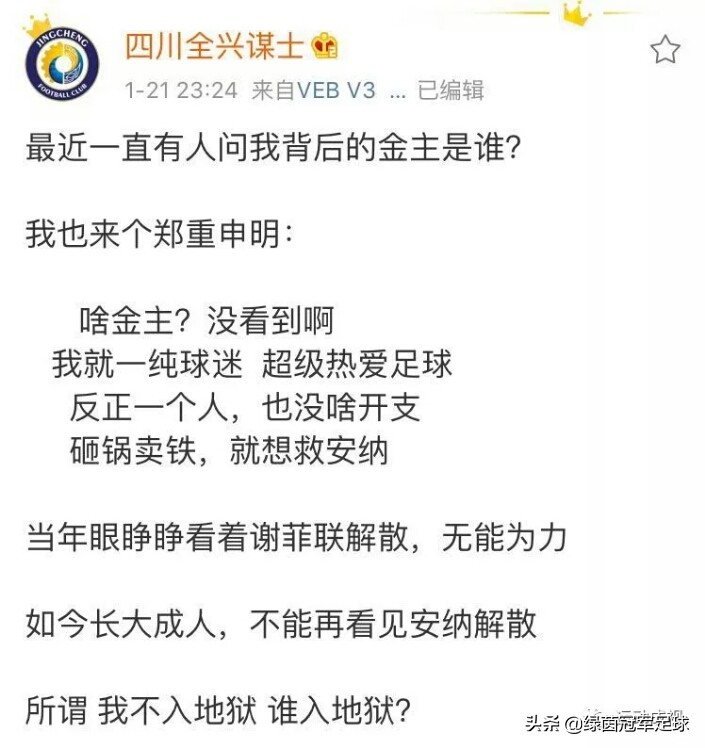The height and width of the screenshot is (748, 705).
Task: Tap the username 四川全兴谋士
Action: click(214, 45)
